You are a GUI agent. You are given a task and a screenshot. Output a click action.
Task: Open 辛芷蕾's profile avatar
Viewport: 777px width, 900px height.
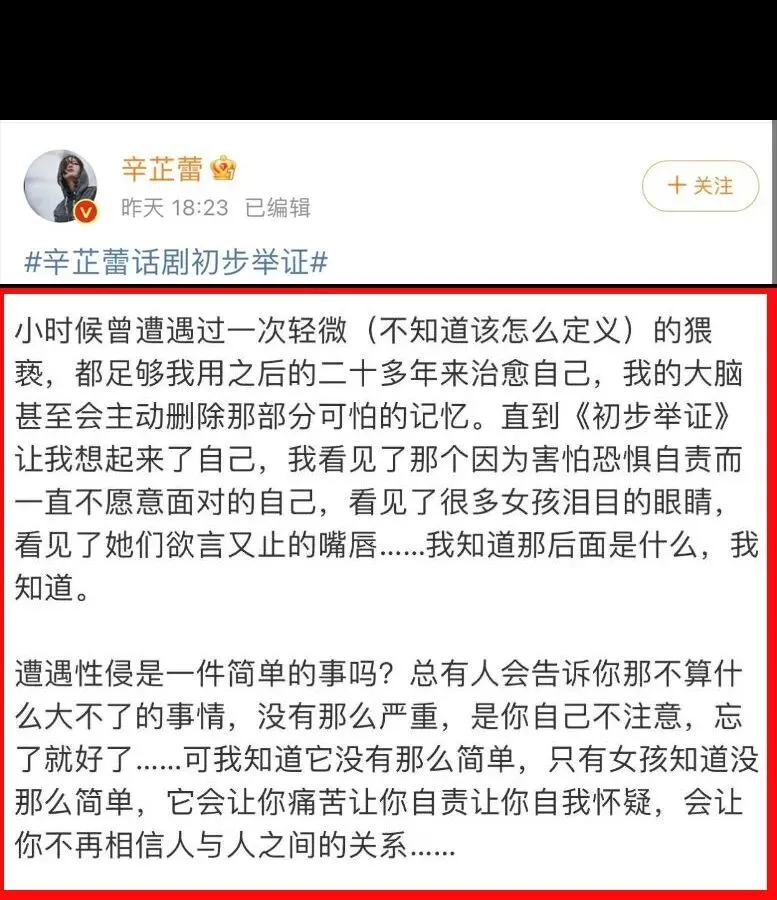pos(60,186)
